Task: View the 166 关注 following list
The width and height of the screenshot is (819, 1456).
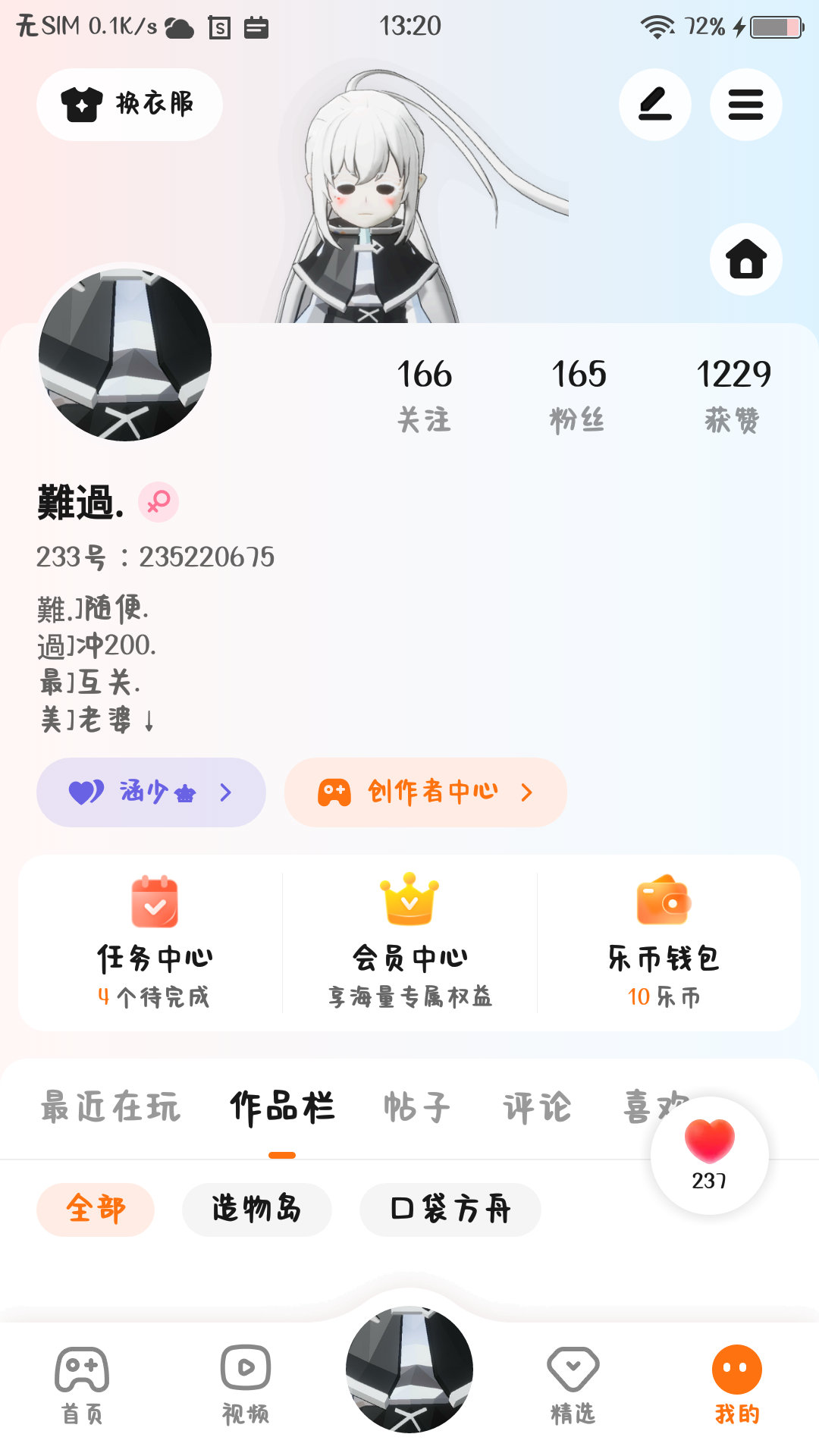Action: point(424,394)
